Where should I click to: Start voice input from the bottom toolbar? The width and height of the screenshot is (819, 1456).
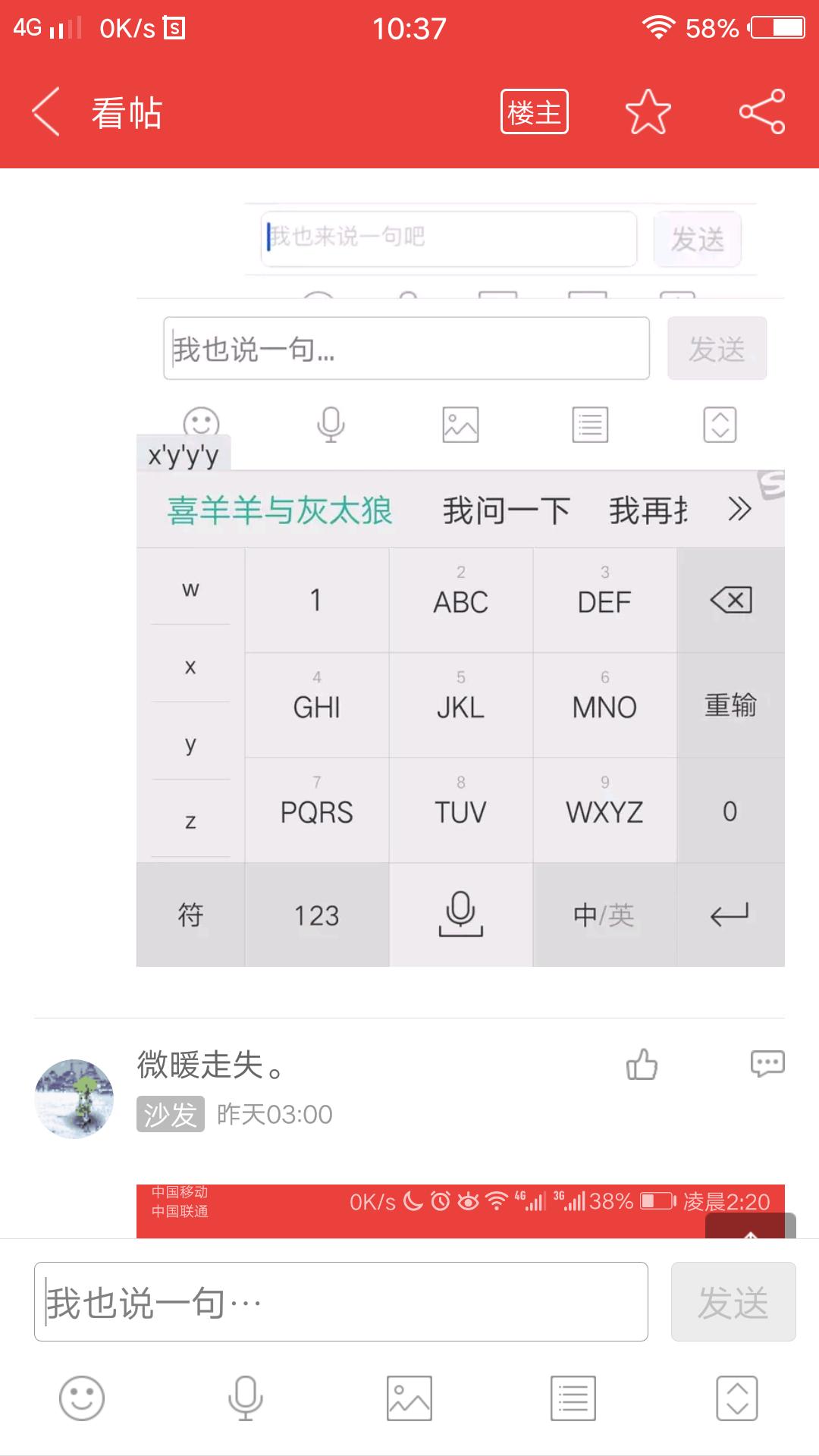pyautogui.click(x=245, y=1398)
